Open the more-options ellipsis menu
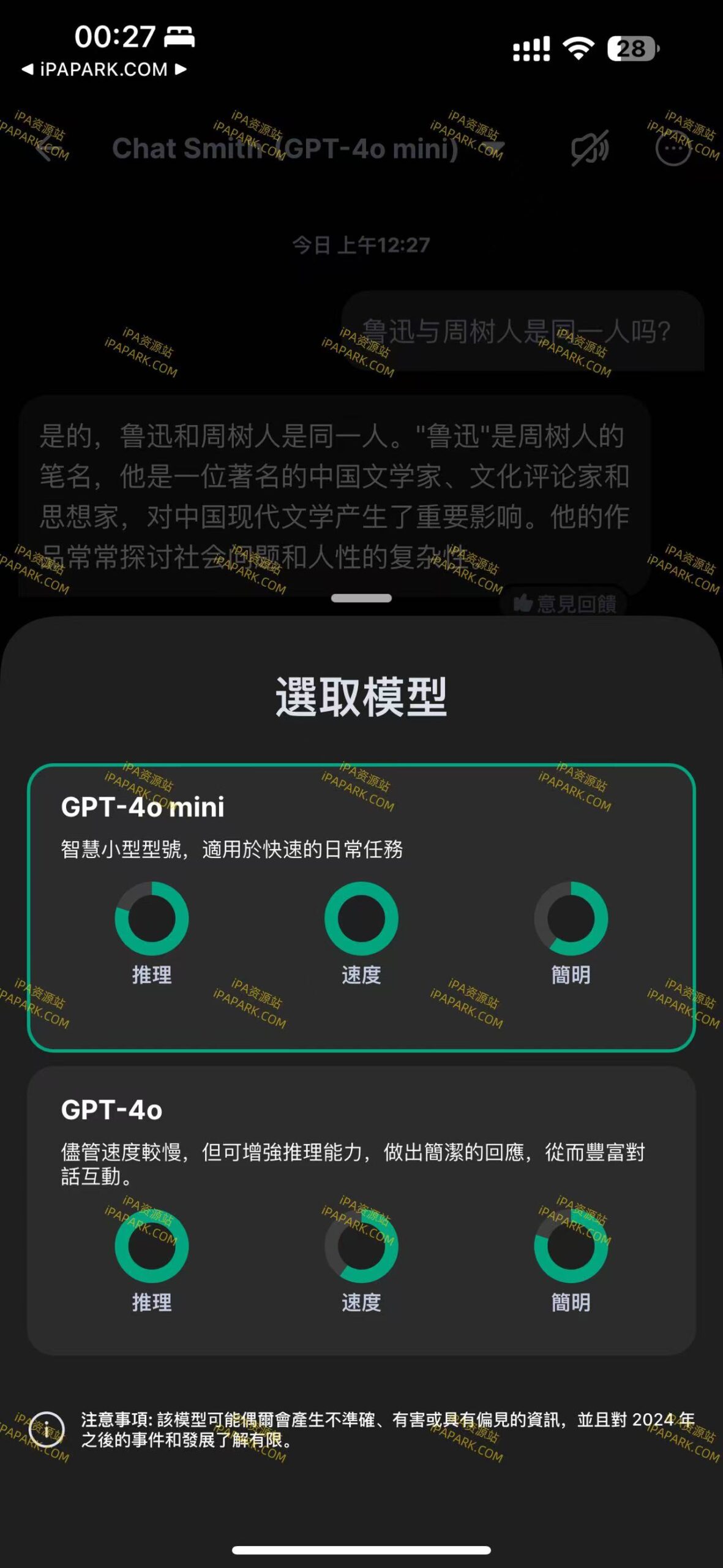Screen dimensions: 723x1568 pos(673,149)
